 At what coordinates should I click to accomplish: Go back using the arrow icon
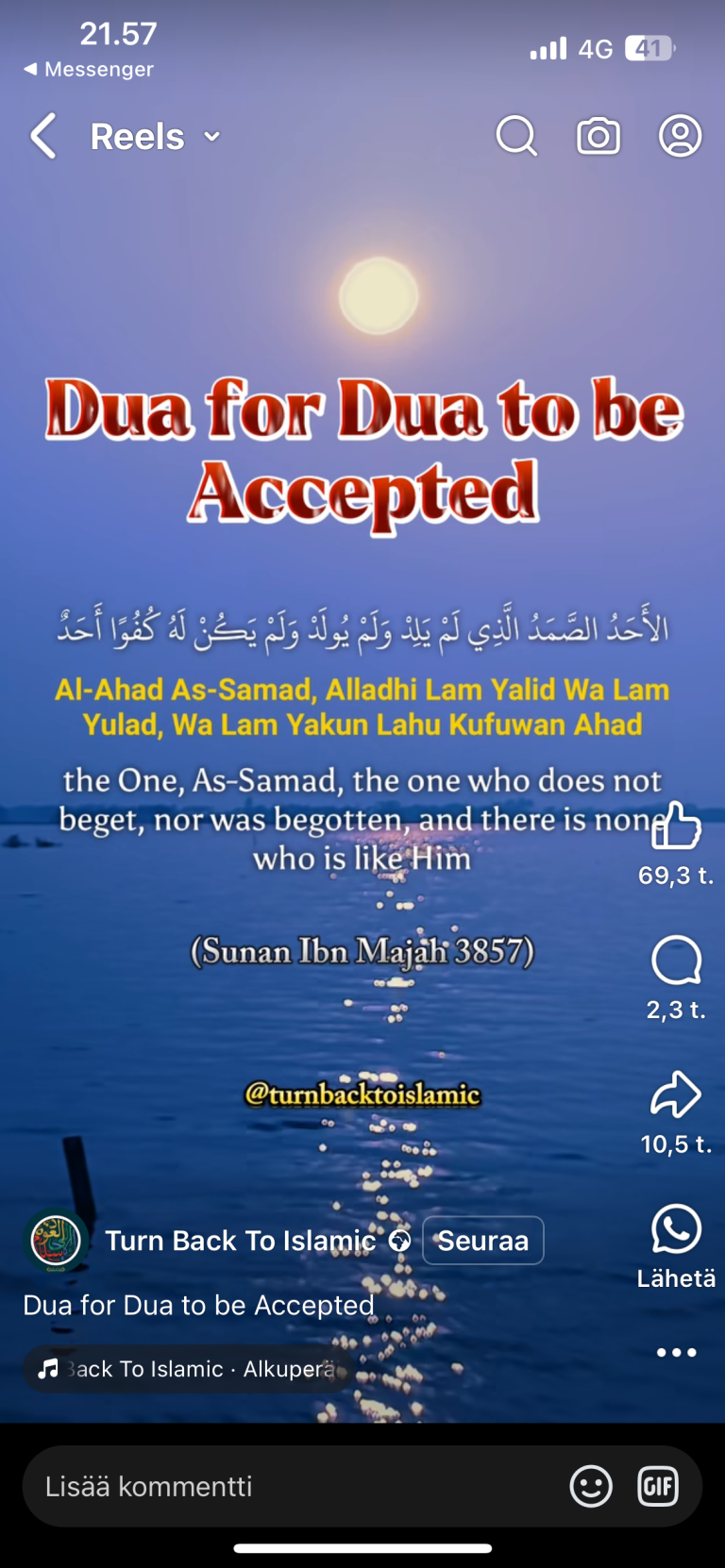click(x=43, y=137)
